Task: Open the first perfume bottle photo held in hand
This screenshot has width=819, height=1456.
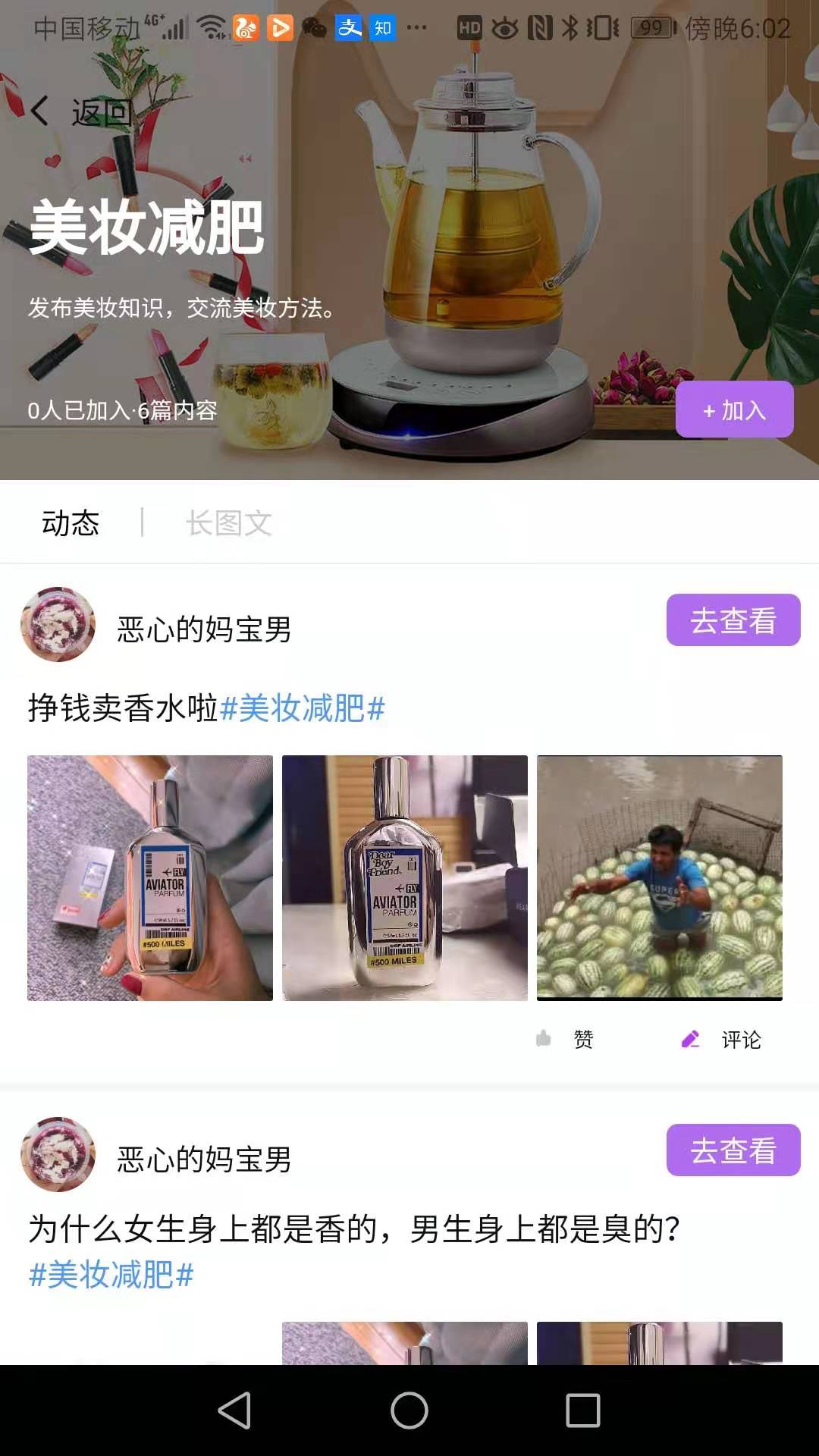Action: 150,877
